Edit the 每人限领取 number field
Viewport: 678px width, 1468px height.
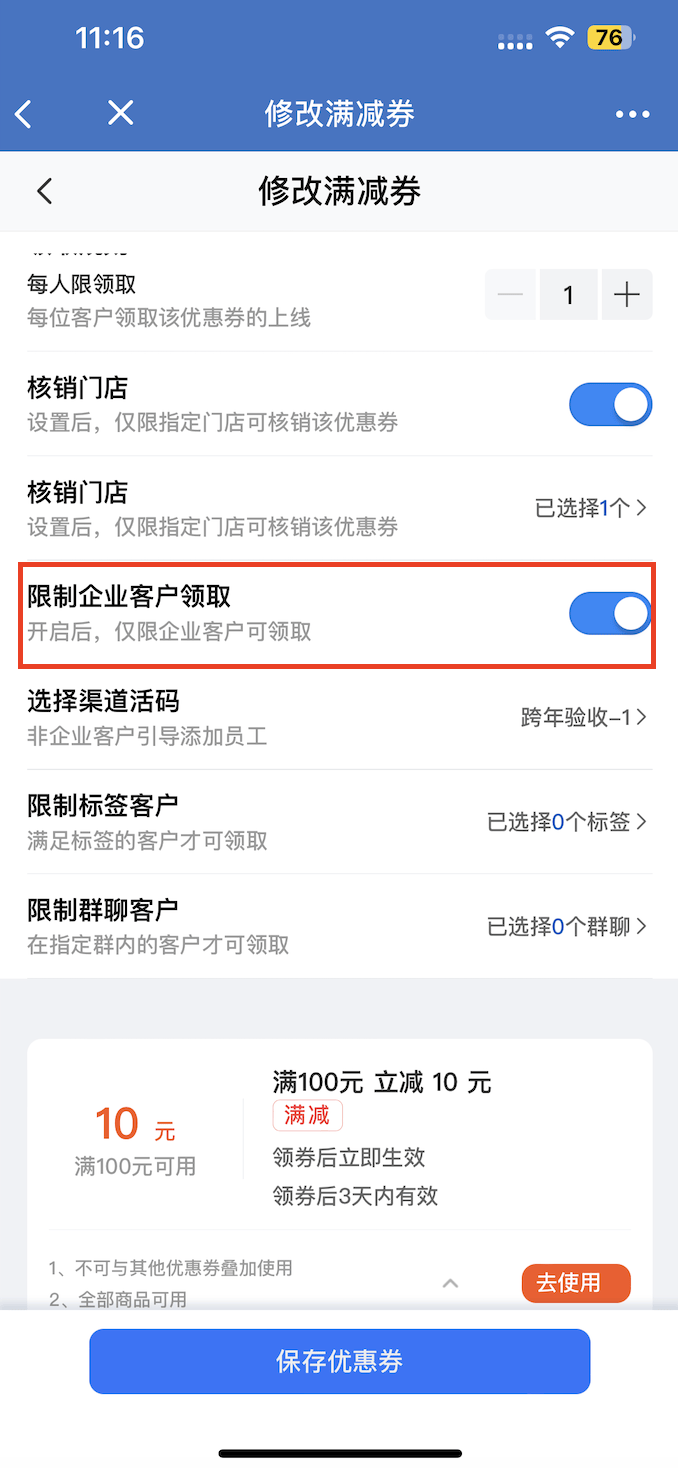coord(568,295)
